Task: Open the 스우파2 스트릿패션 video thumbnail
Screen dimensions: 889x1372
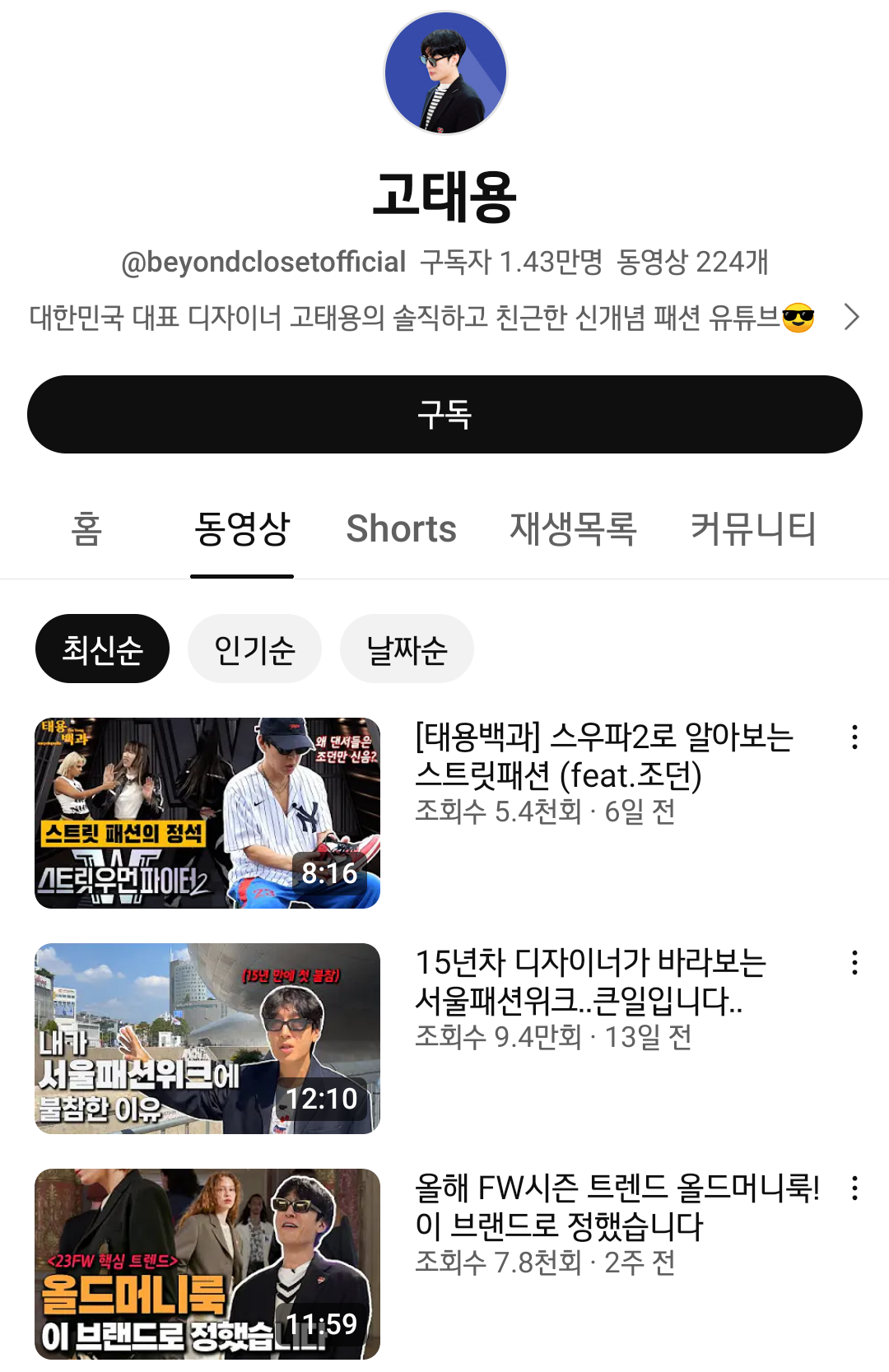Action: [x=207, y=813]
